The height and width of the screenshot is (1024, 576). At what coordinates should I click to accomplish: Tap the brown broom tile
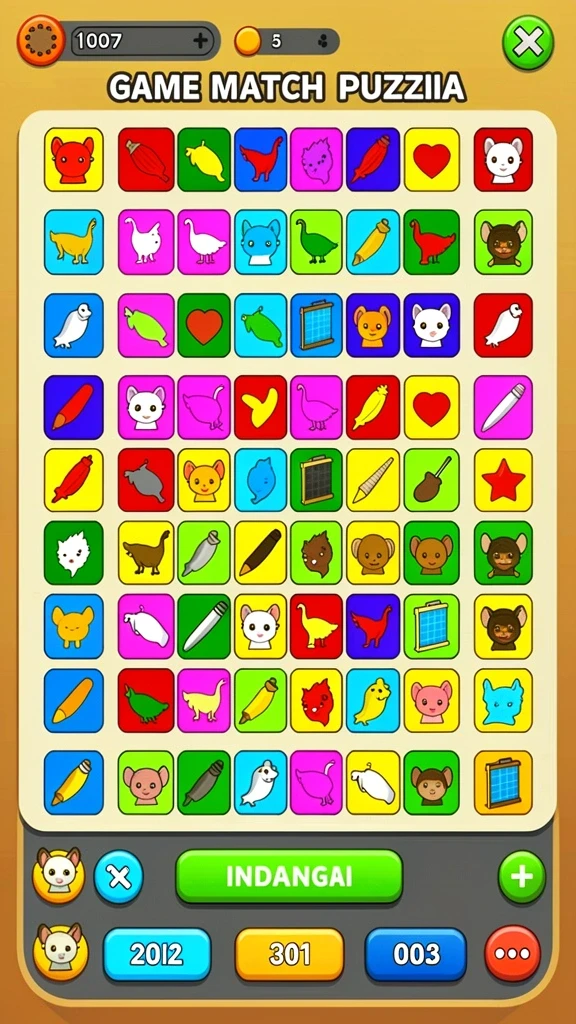[x=432, y=480]
